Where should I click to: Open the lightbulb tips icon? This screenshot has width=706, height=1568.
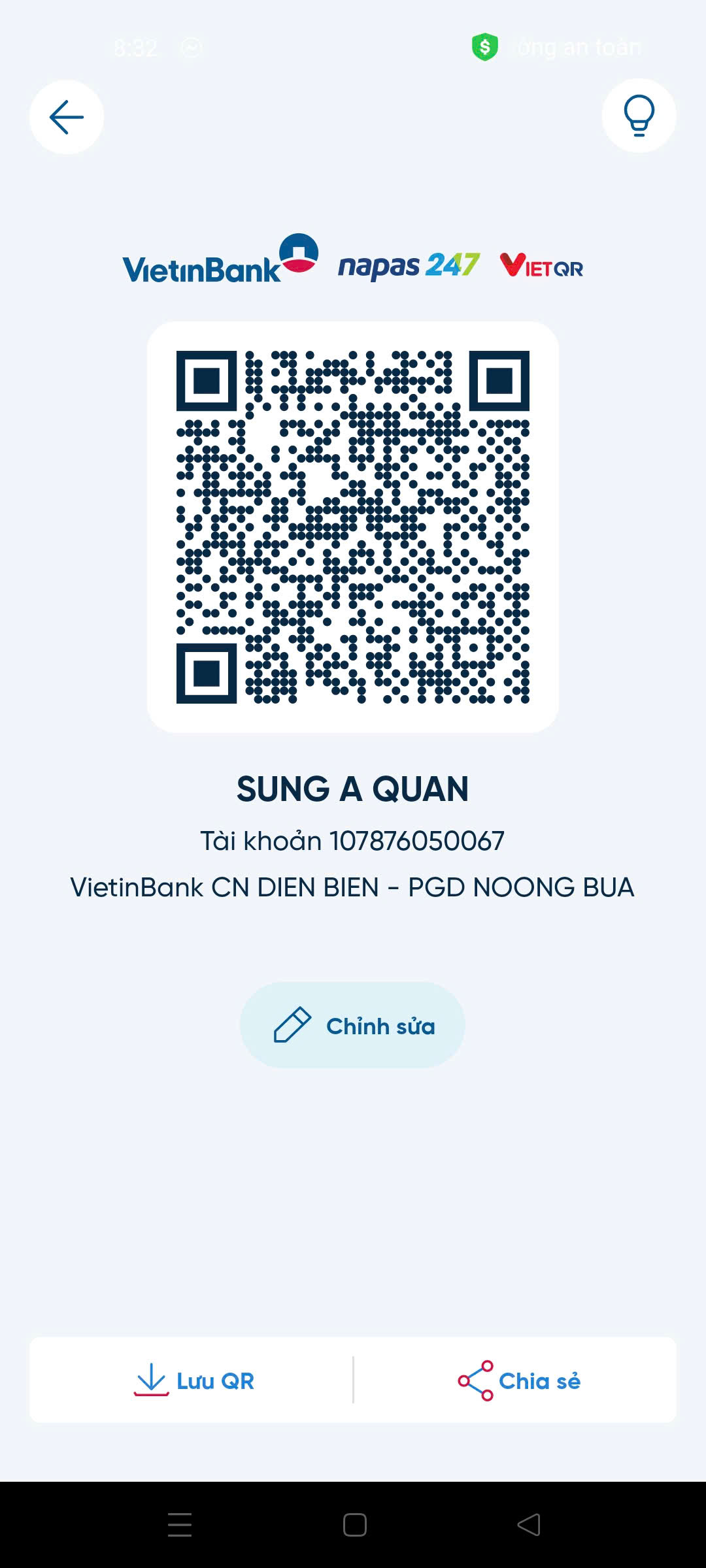click(639, 116)
